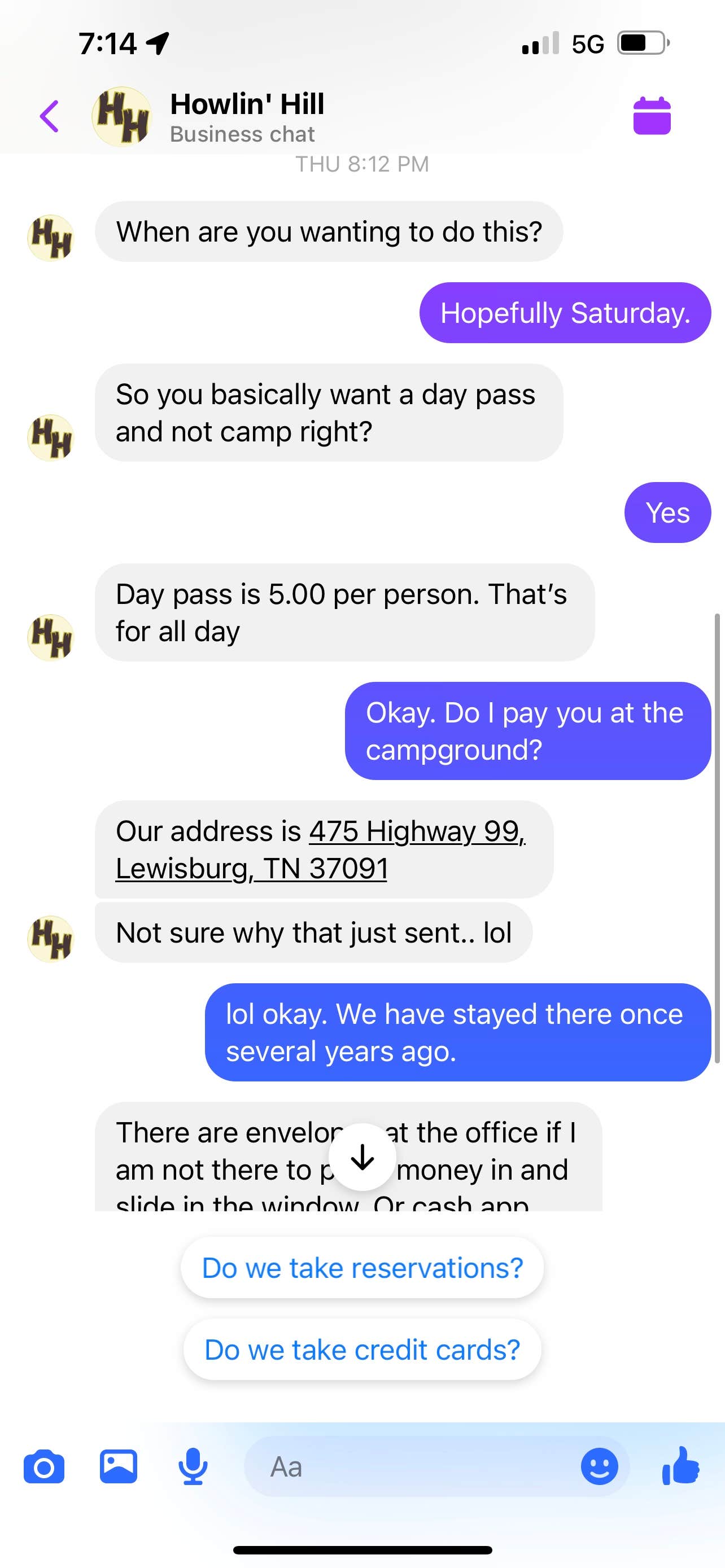Screen dimensions: 725x1568
Task: Open the photo gallery picker
Action: pyautogui.click(x=119, y=1467)
